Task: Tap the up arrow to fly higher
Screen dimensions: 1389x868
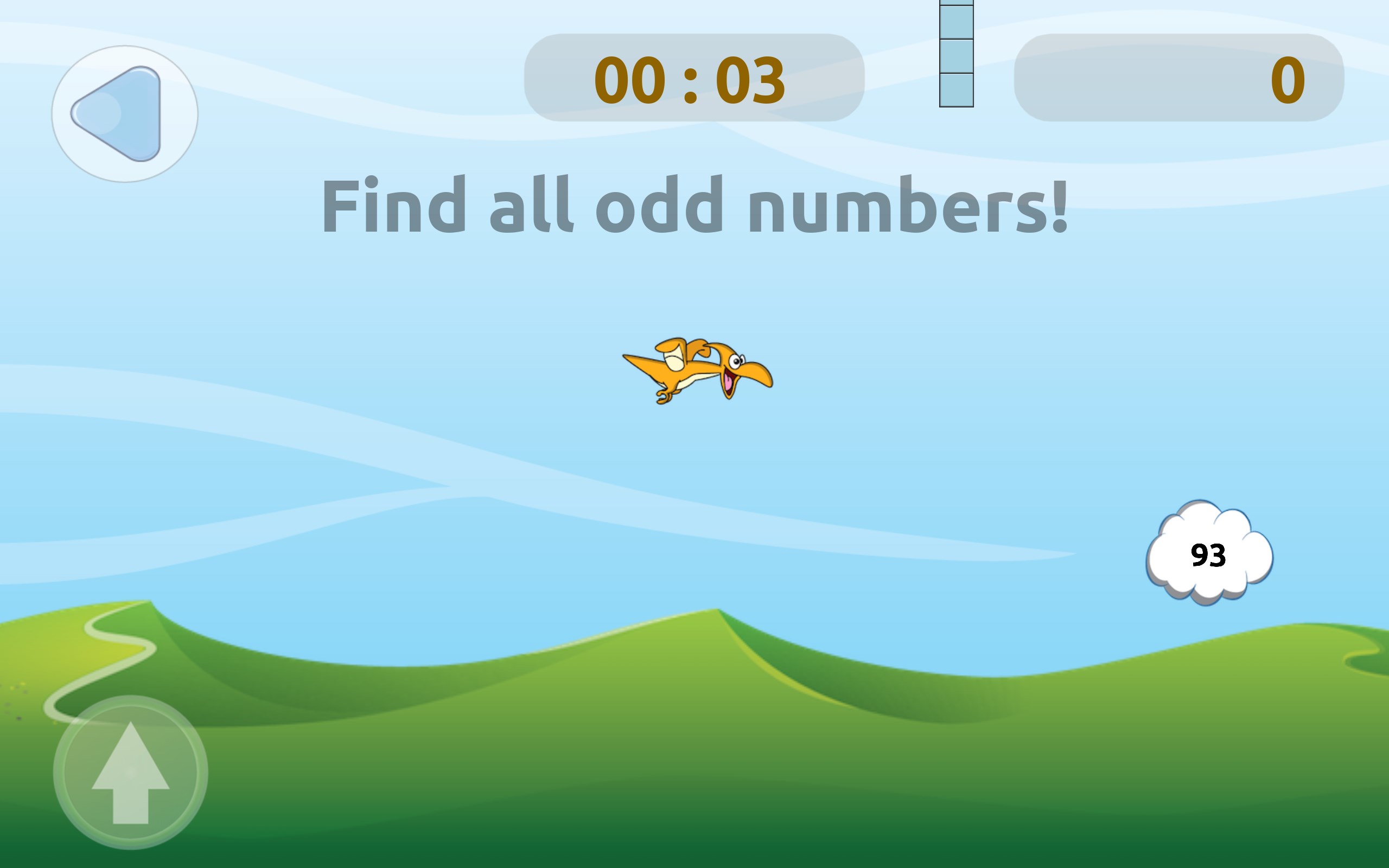Action: pos(130,771)
